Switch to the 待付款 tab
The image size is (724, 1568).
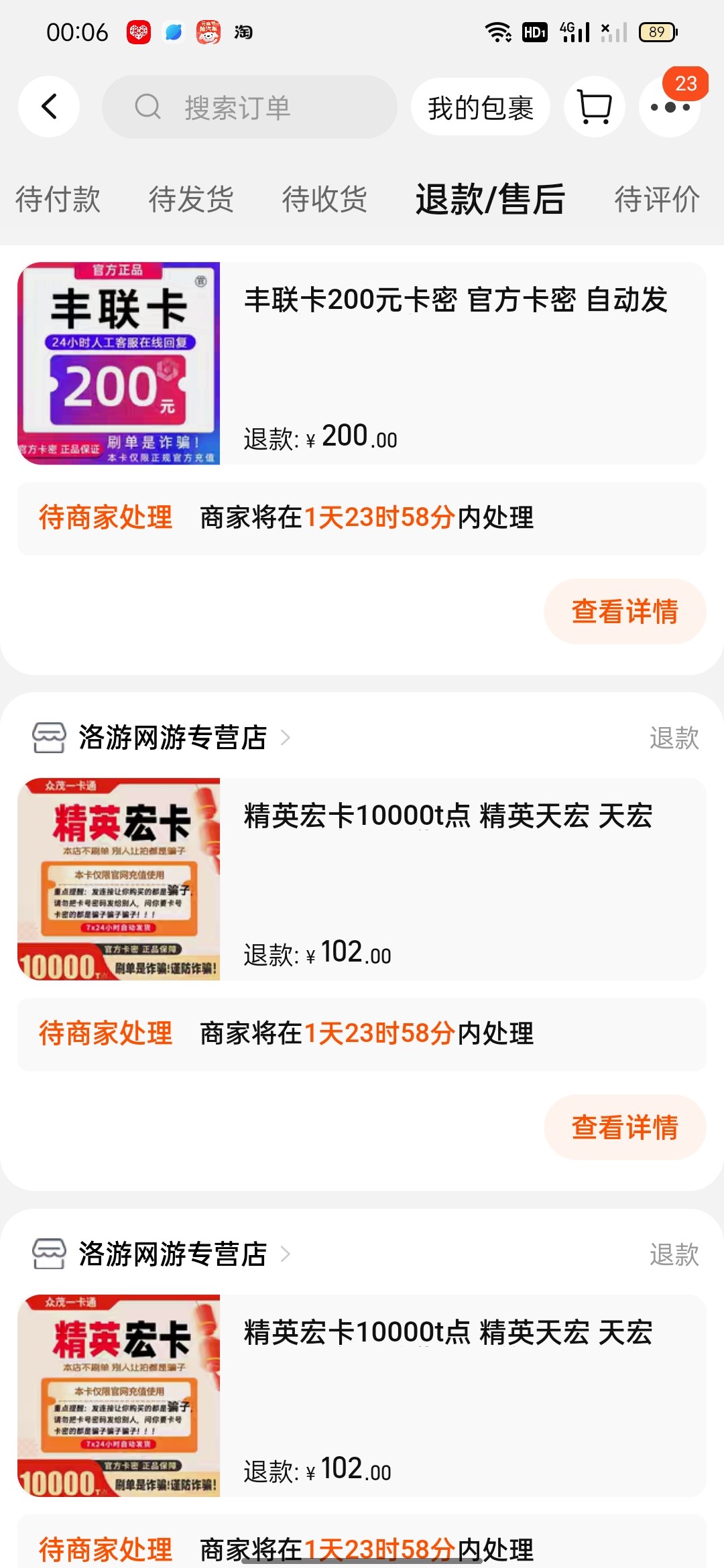click(x=58, y=199)
